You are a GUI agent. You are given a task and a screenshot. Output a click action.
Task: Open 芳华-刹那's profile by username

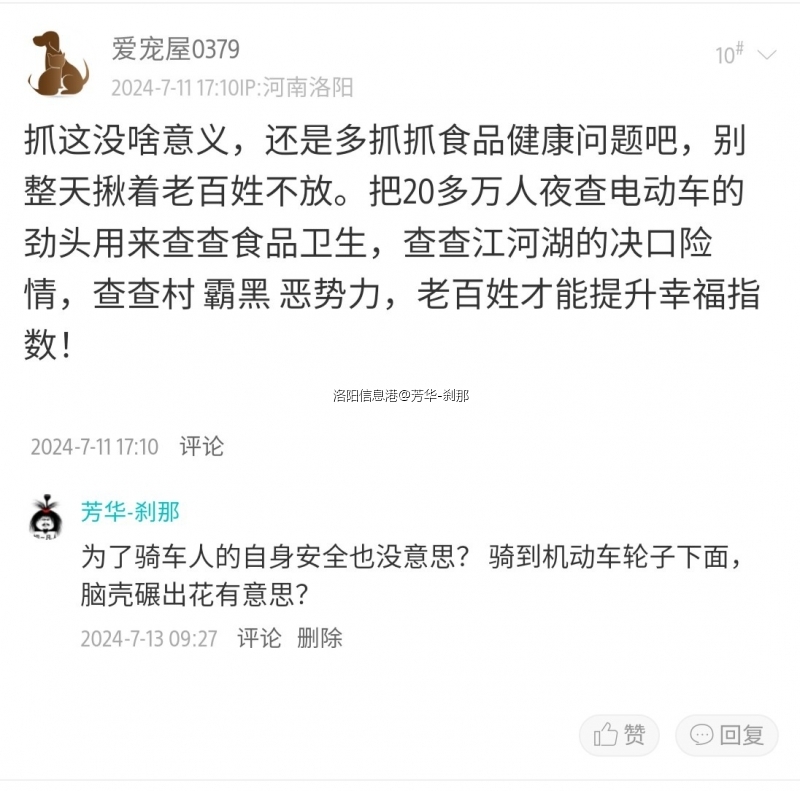click(130, 512)
